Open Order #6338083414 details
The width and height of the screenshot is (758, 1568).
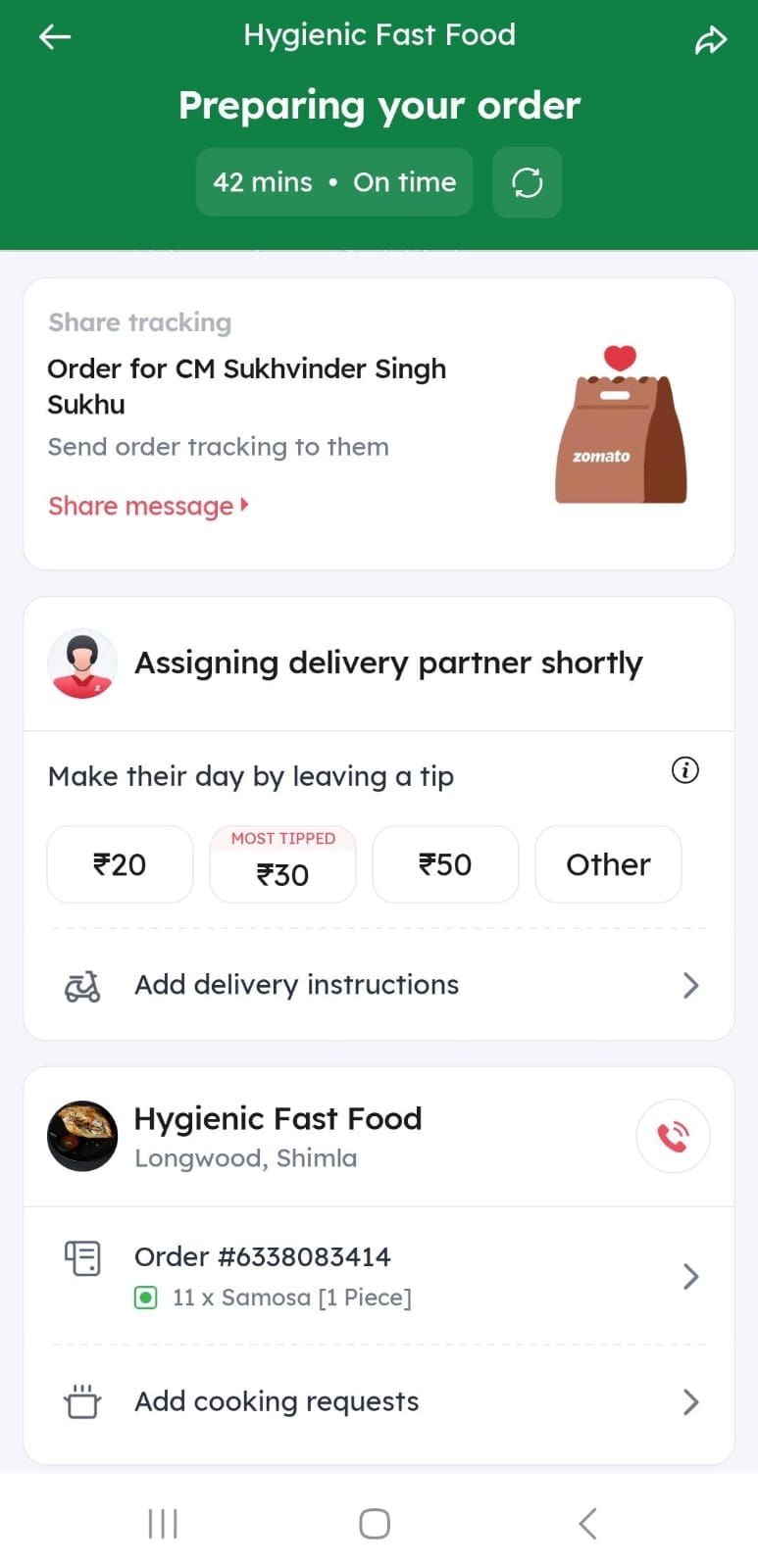pos(379,1276)
